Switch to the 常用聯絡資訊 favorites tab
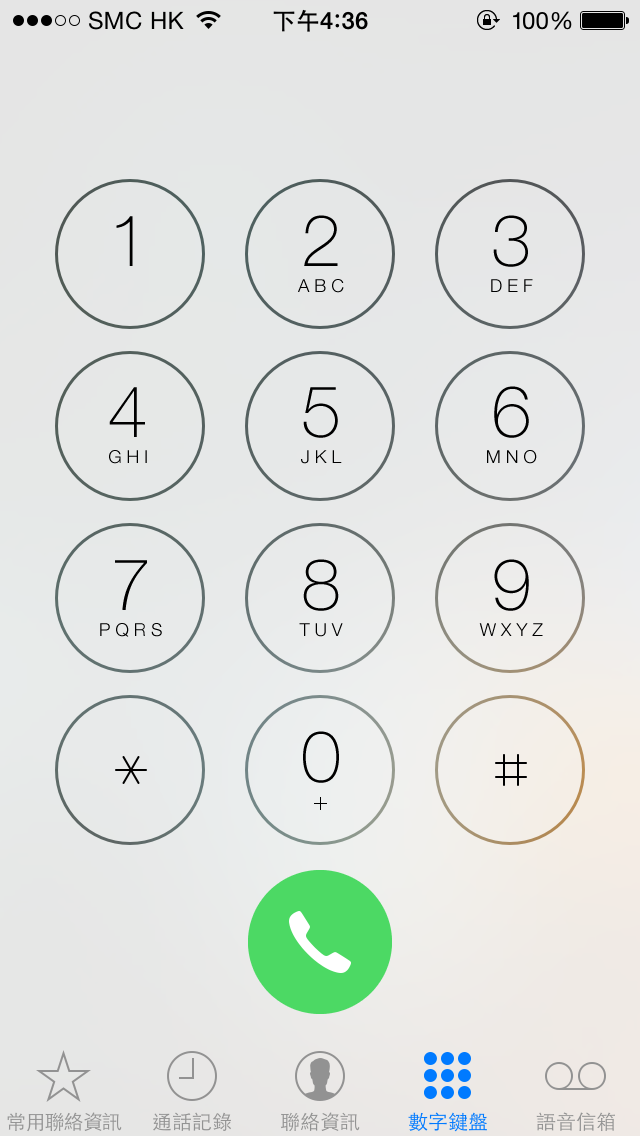The width and height of the screenshot is (640, 1136). coord(64,1092)
